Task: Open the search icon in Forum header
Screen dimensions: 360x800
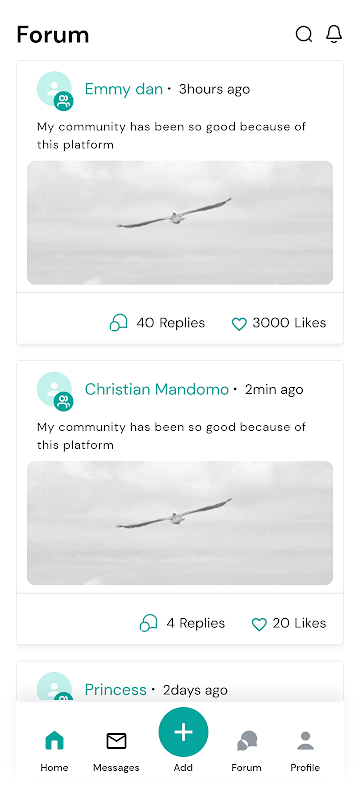Action: 304,34
